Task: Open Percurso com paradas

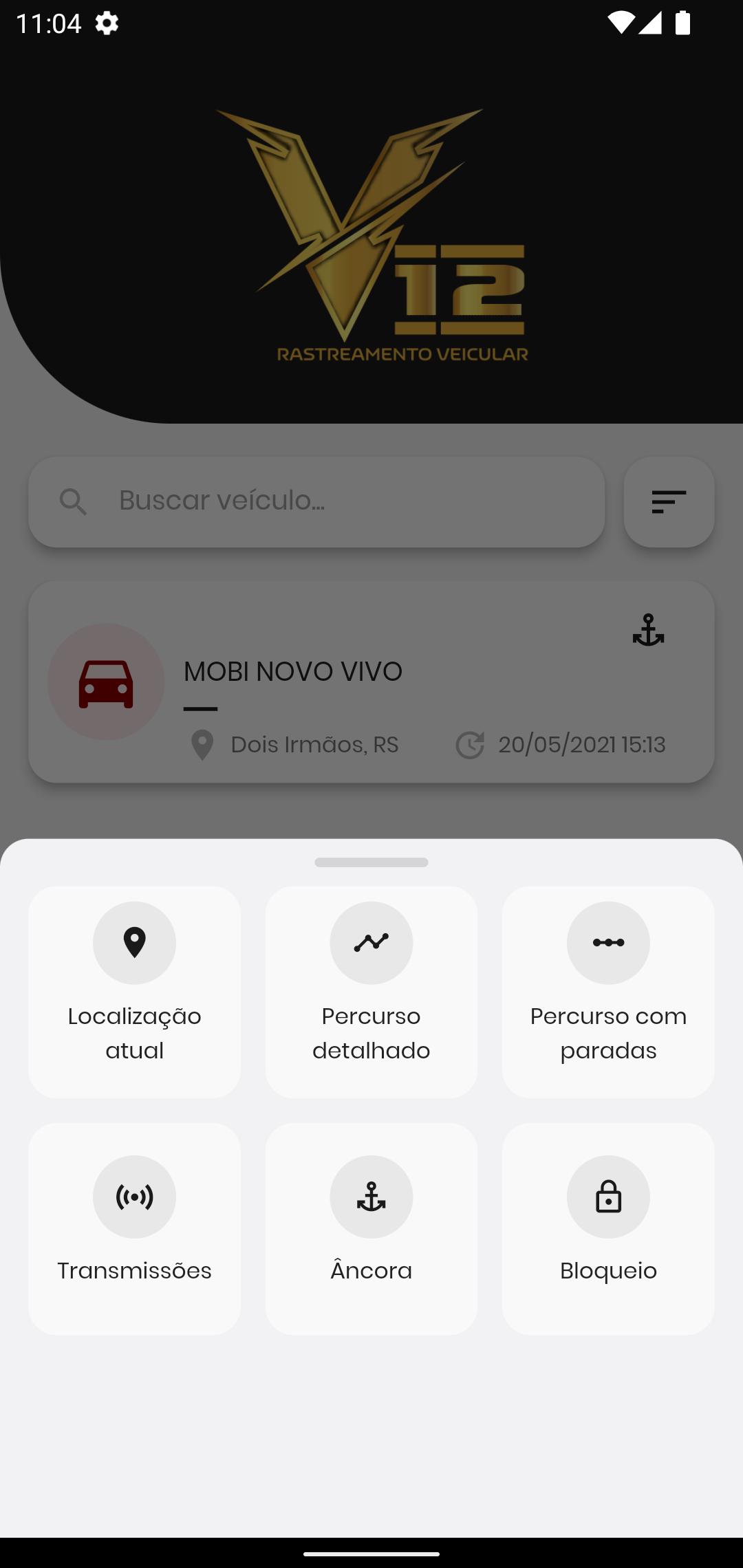Action: click(608, 992)
